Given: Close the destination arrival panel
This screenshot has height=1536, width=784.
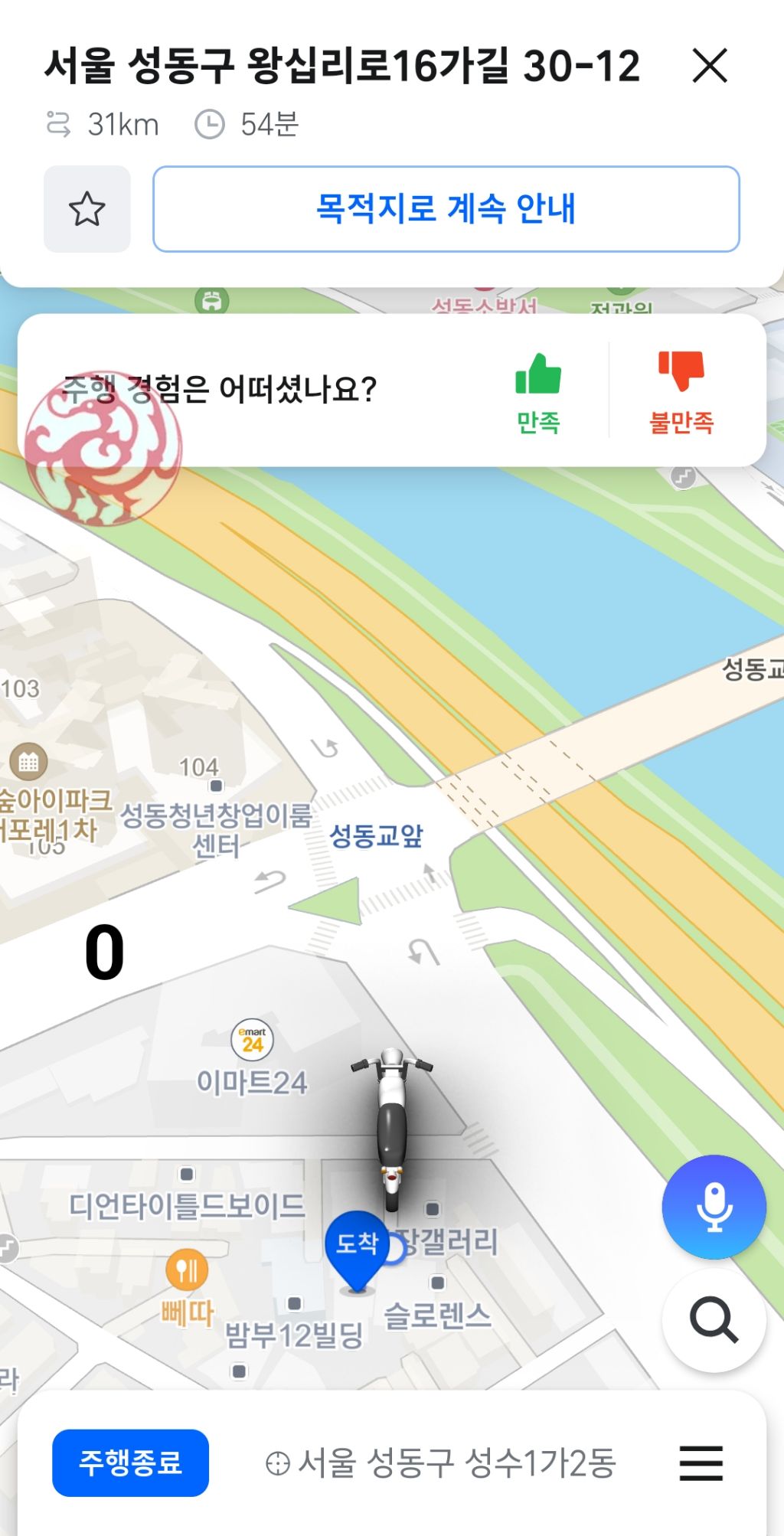Looking at the screenshot, I should (709, 65).
